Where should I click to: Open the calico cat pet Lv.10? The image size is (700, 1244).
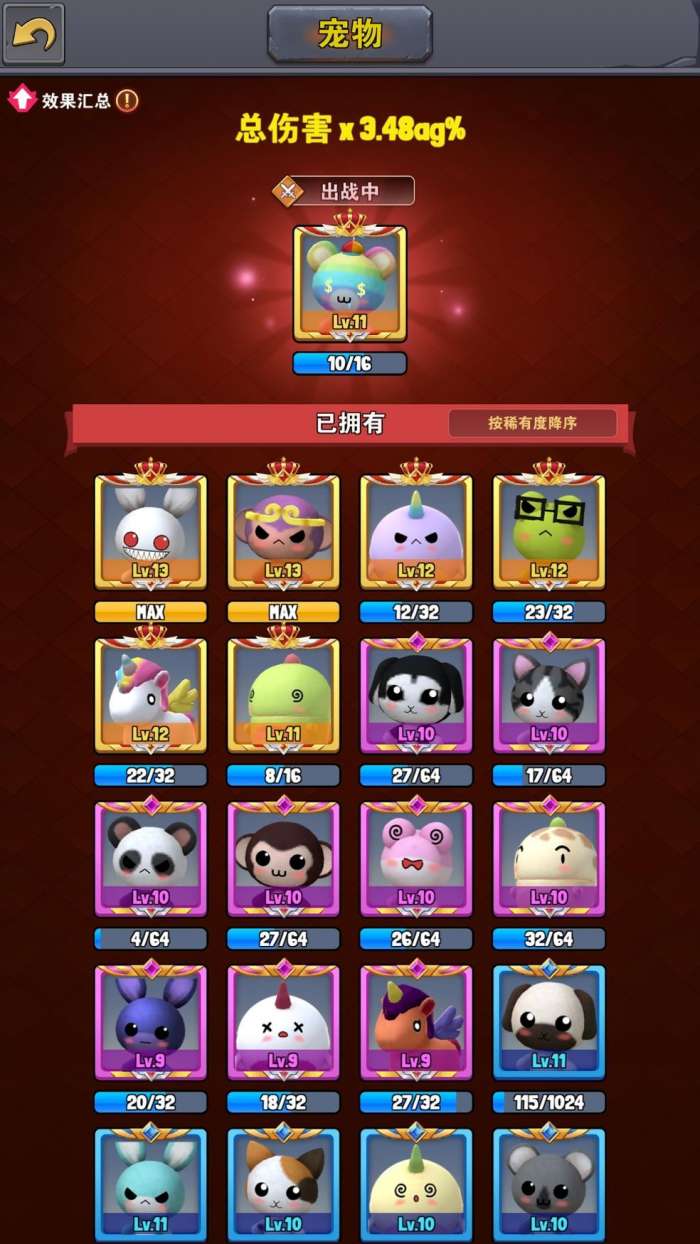click(284, 1185)
